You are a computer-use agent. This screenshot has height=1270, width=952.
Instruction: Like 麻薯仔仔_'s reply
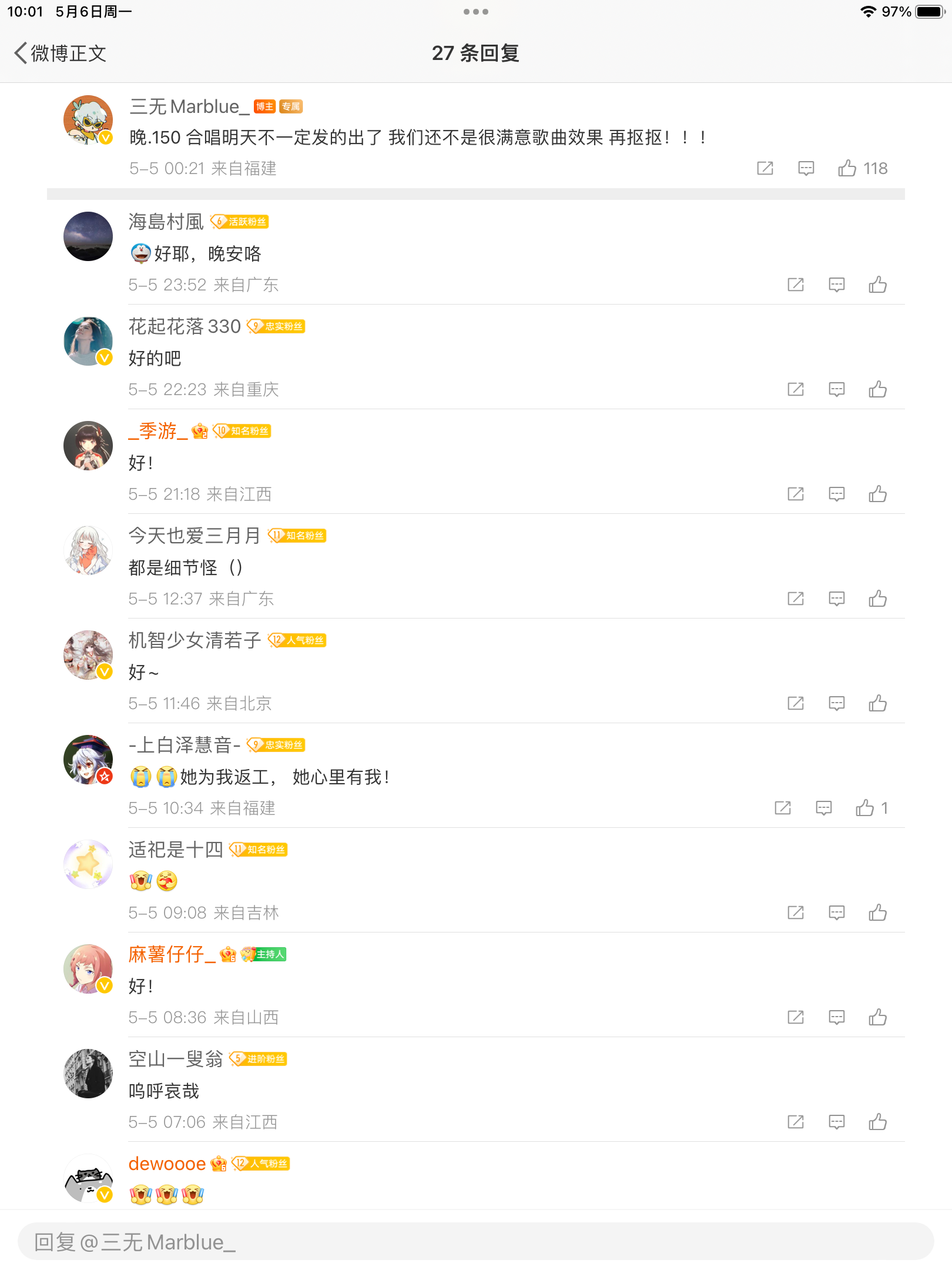(878, 1018)
